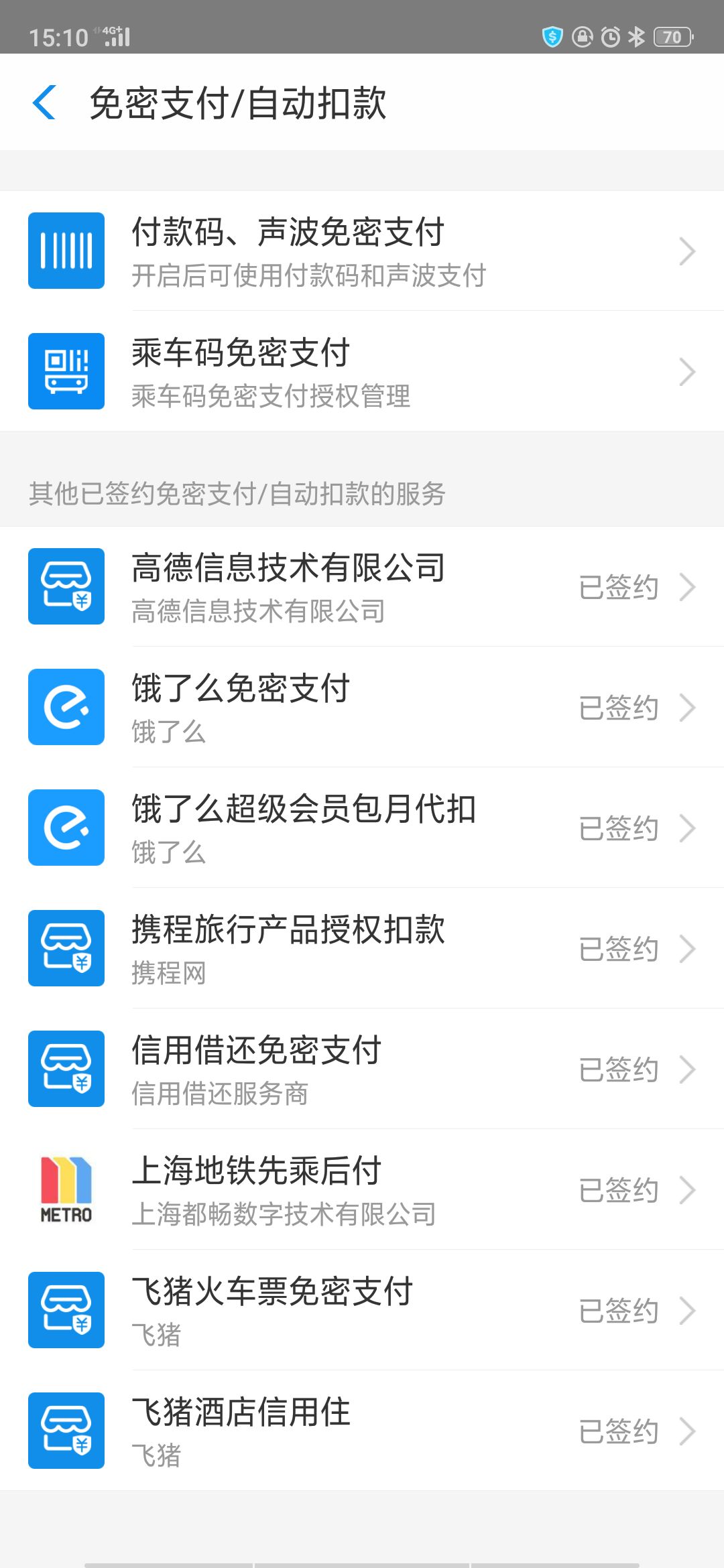
Task: Select the 飞猪酒店信用住 store icon
Action: (x=65, y=1430)
